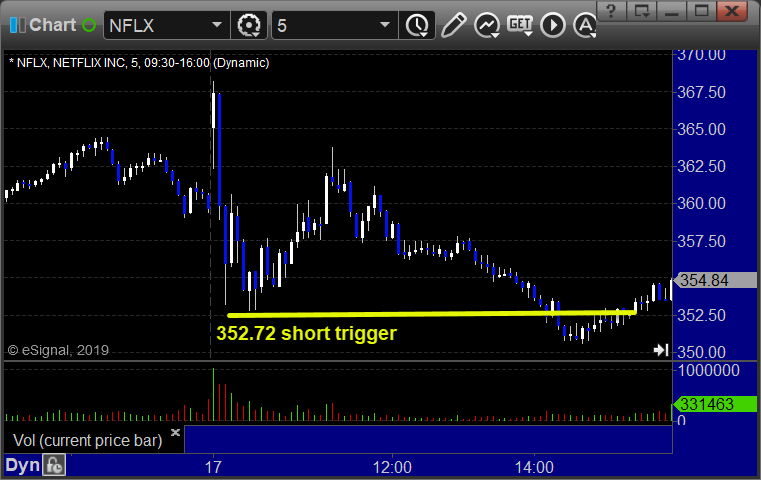761x480 pixels.
Task: Jump to latest bar arrow
Action: pyautogui.click(x=661, y=350)
